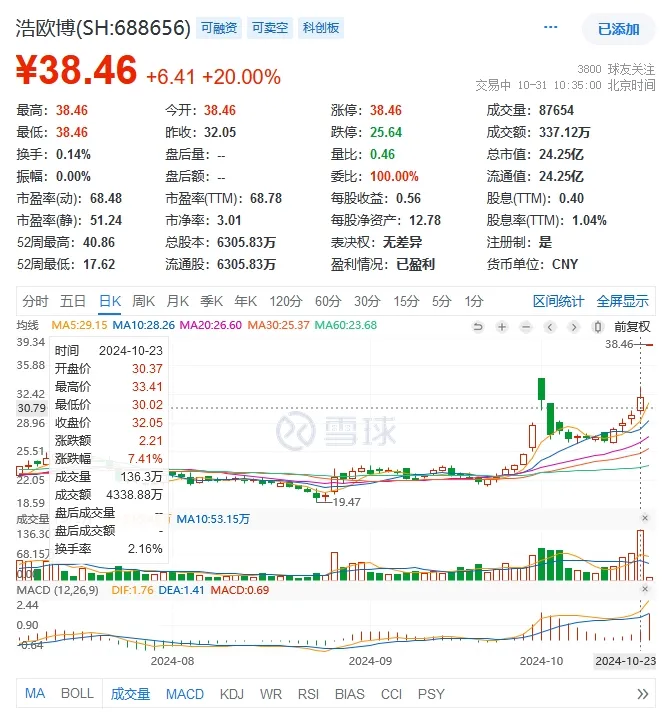This screenshot has width=668, height=712.
Task: Show the 60分 minute chart
Action: pos(328,301)
